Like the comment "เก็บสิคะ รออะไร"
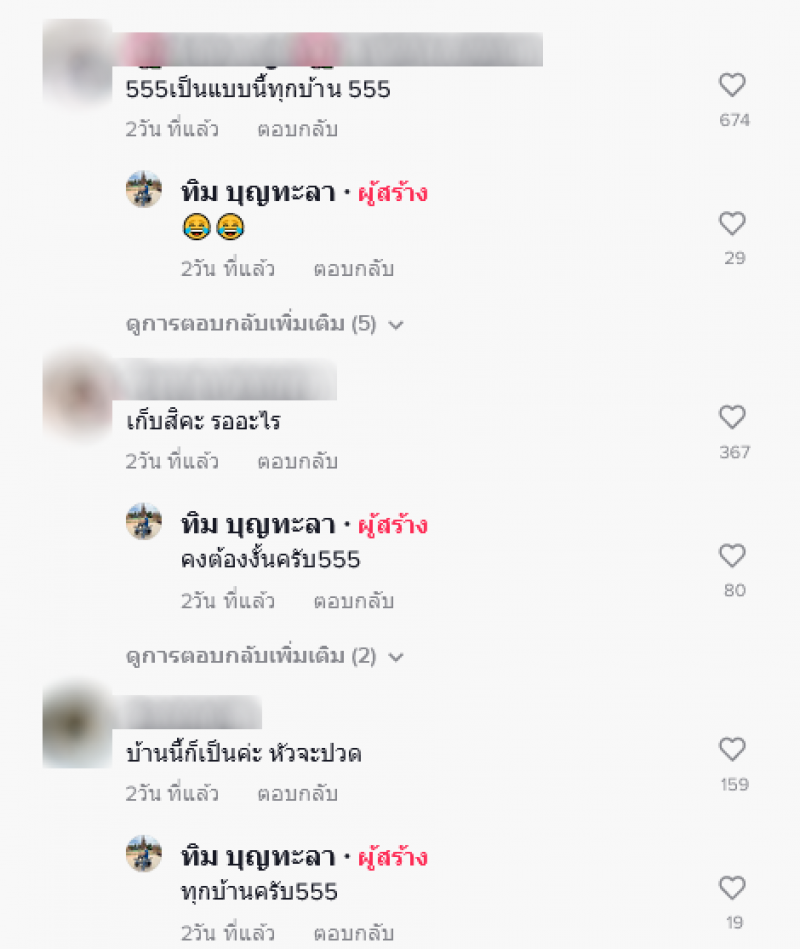The width and height of the screenshot is (800, 949). [733, 418]
